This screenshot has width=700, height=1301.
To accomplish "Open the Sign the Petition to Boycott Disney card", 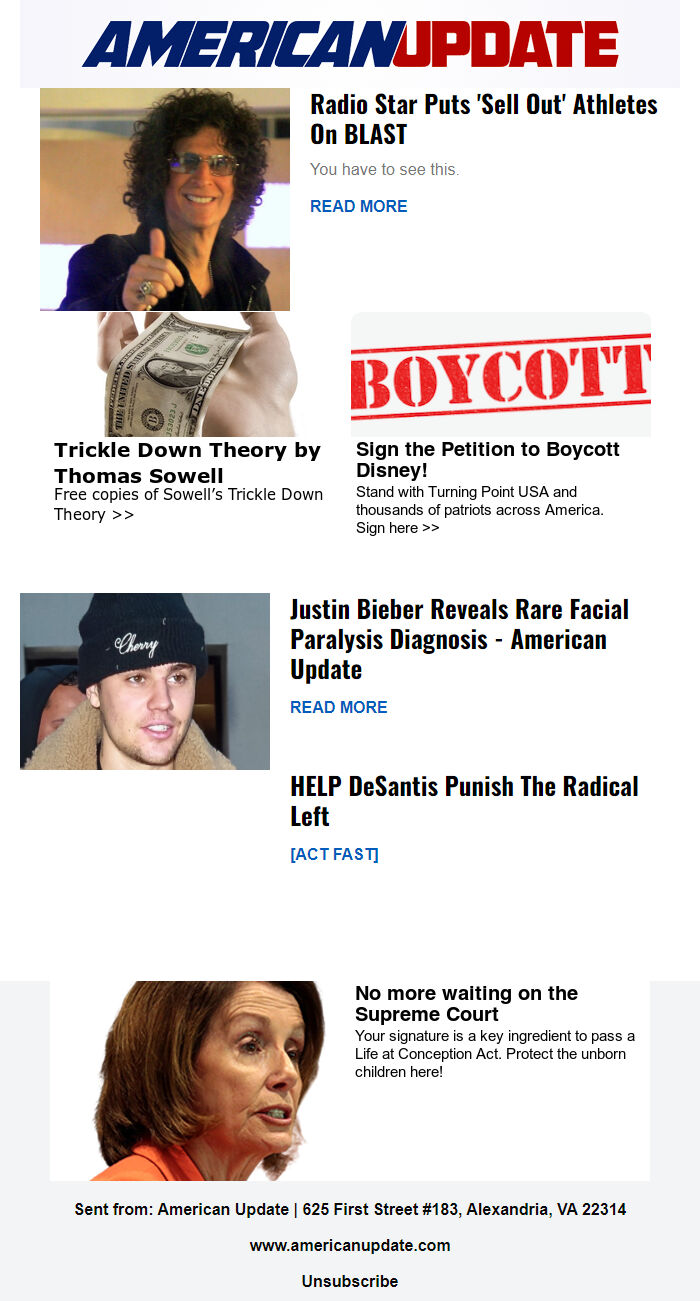I will click(x=487, y=460).
